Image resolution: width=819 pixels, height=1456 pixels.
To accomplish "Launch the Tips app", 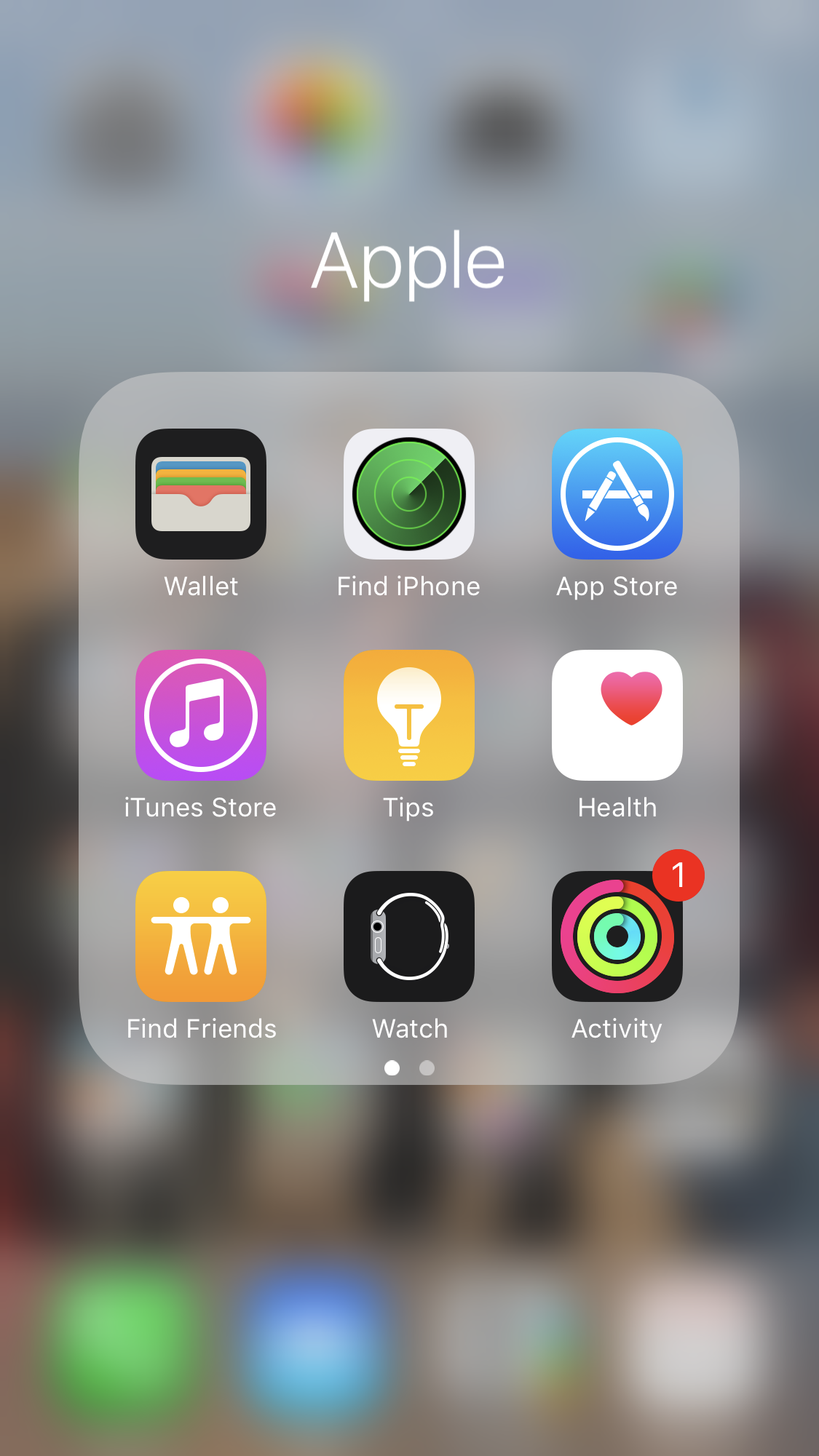I will pyautogui.click(x=409, y=716).
